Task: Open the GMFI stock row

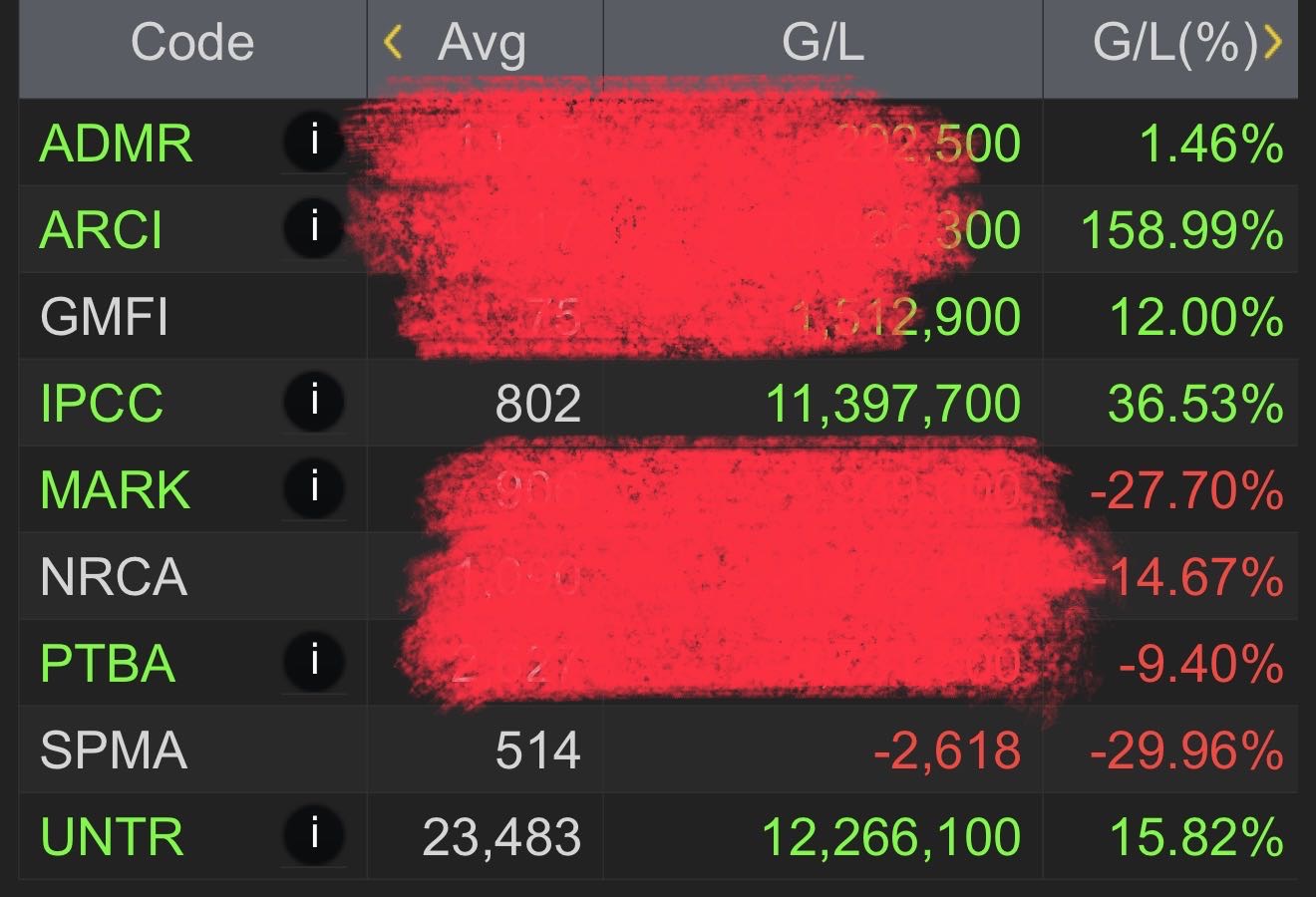Action: [x=105, y=317]
